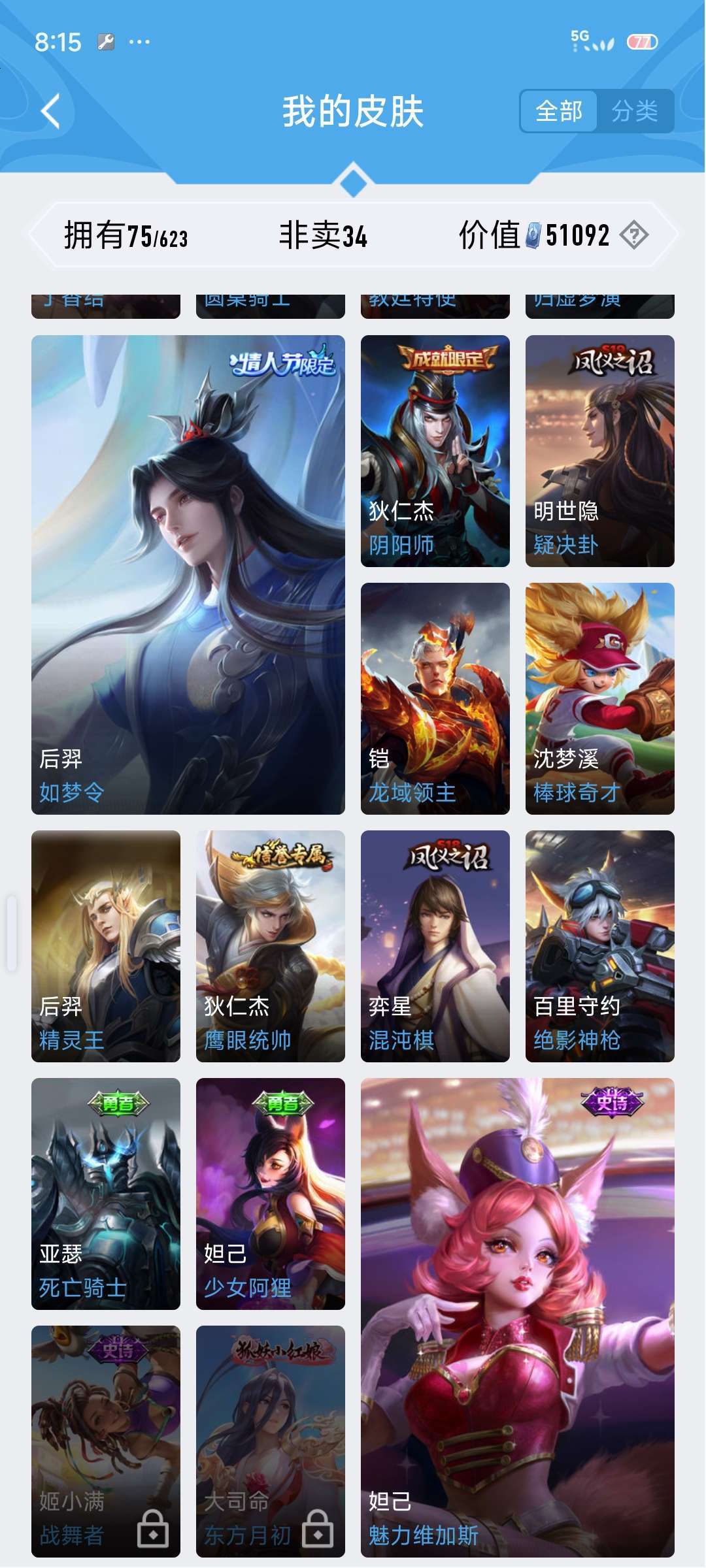
Task: Open the 后羿 如梦令 skin card
Action: (x=188, y=575)
